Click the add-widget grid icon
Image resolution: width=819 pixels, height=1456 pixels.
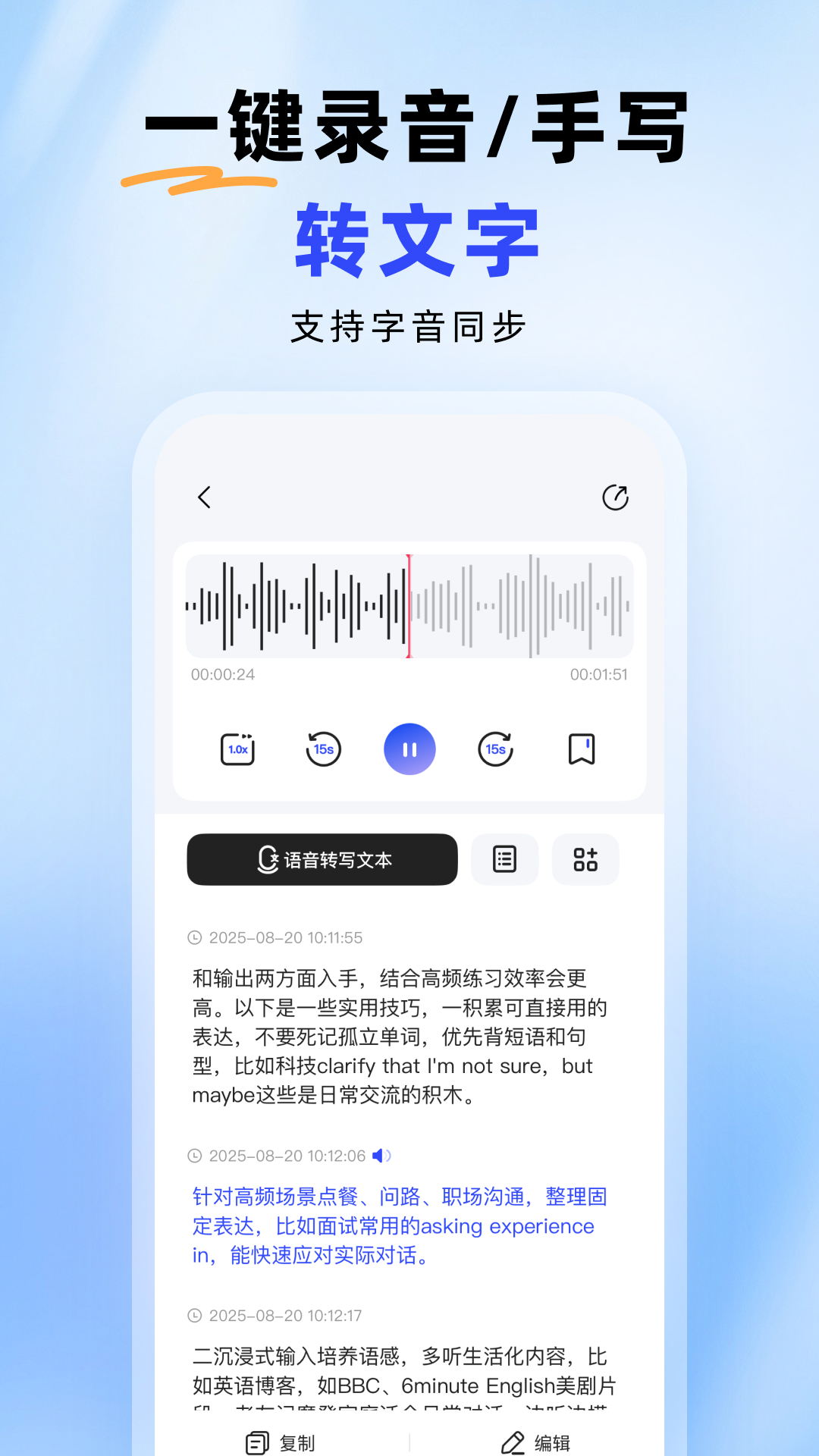coord(585,859)
